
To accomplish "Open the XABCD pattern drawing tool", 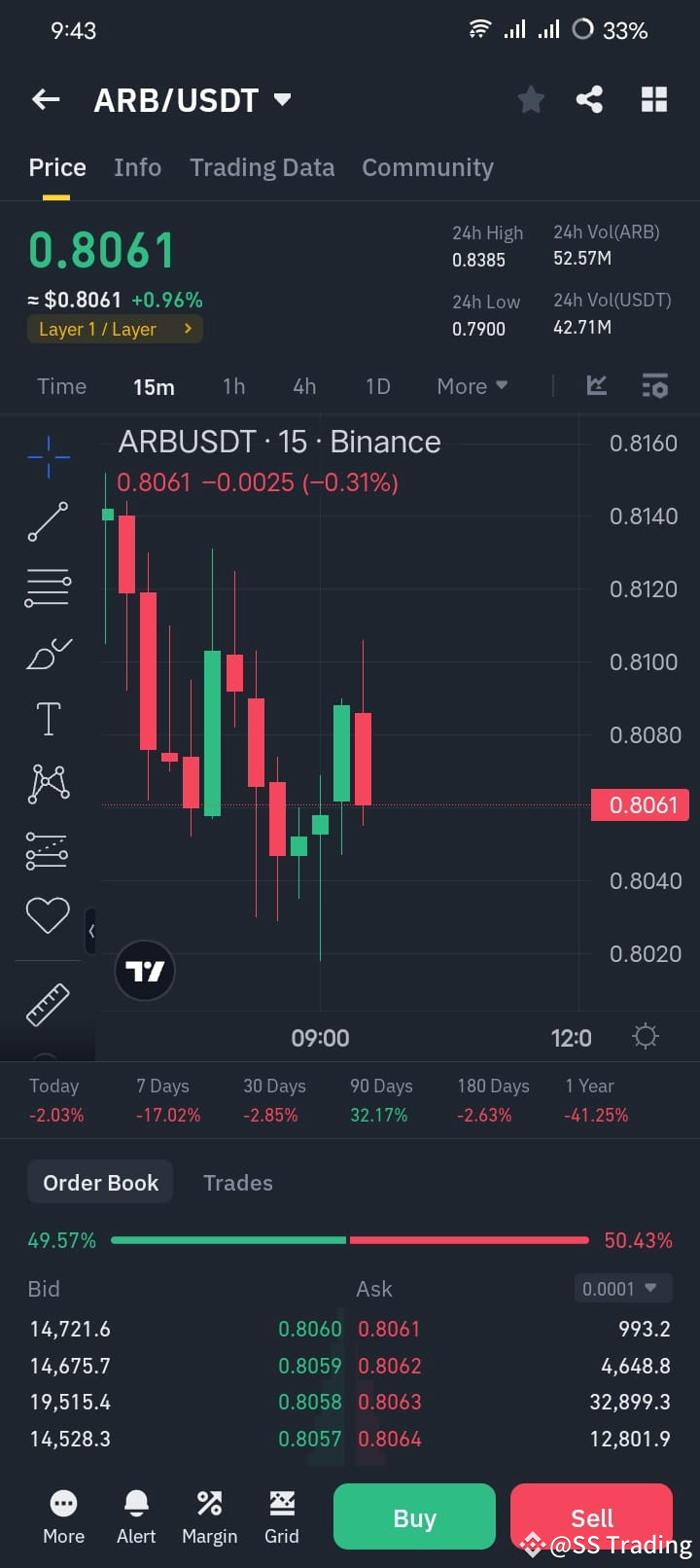I will coord(48,784).
